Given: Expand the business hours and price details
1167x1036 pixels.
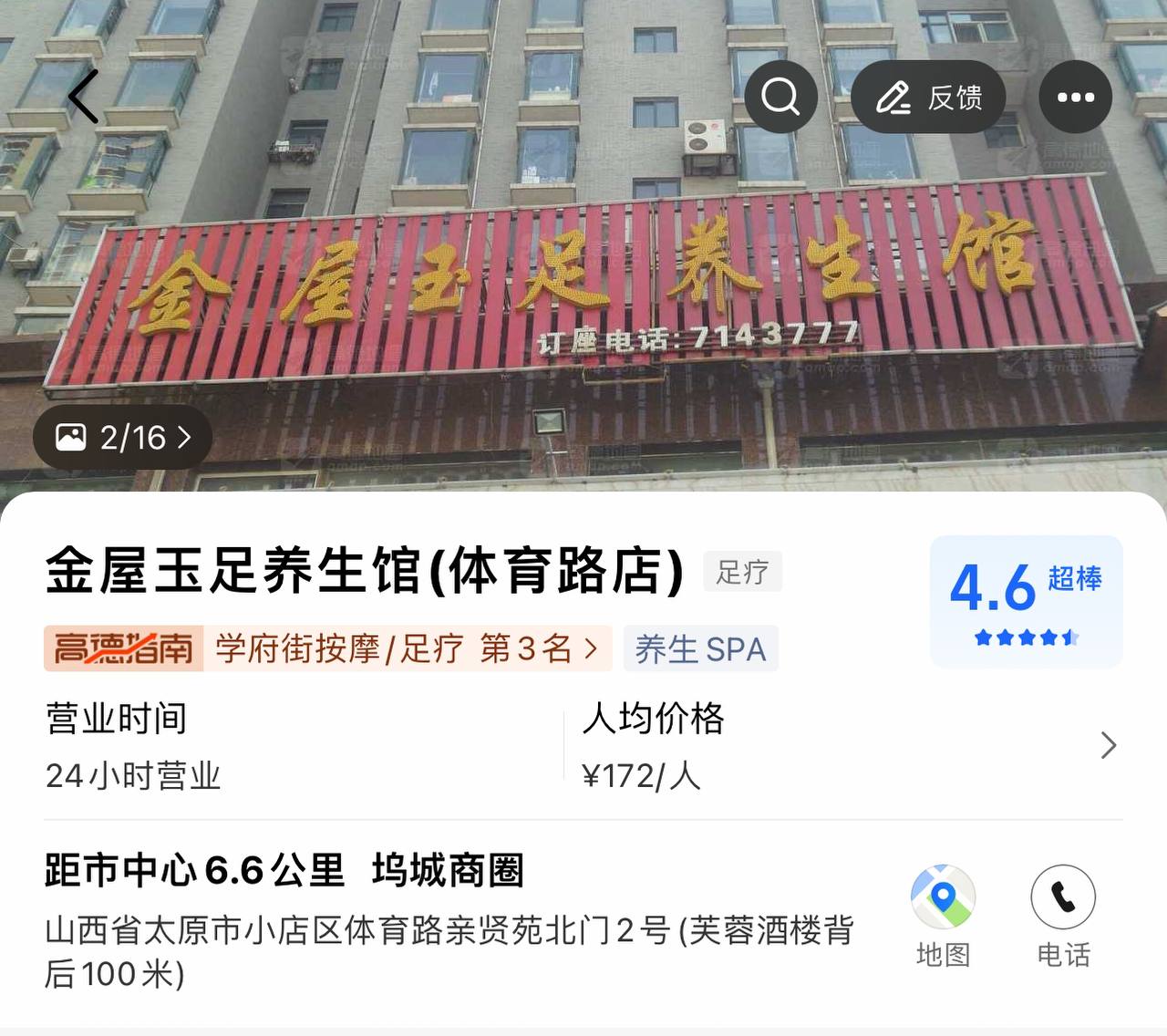Looking at the screenshot, I should click(1108, 746).
